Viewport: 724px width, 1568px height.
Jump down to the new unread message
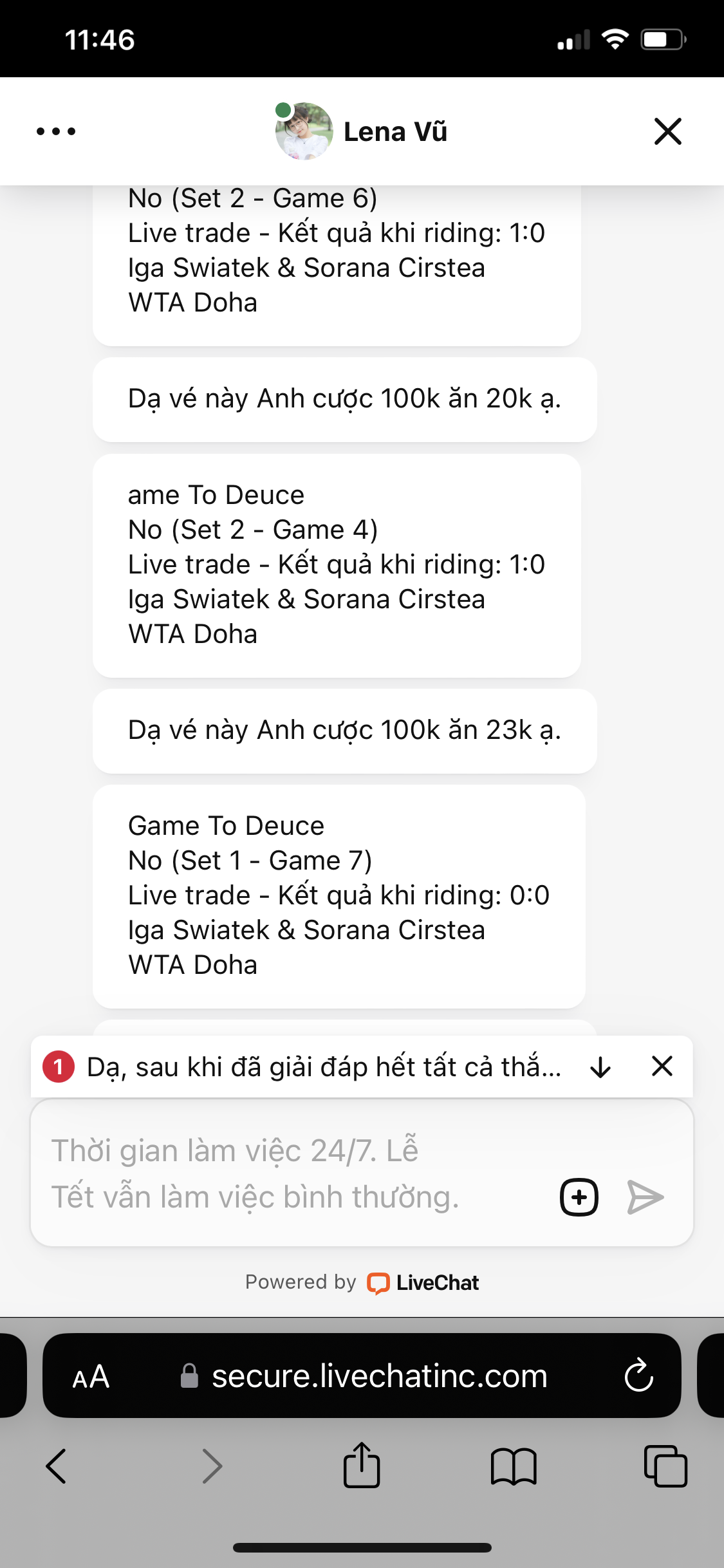(600, 1067)
